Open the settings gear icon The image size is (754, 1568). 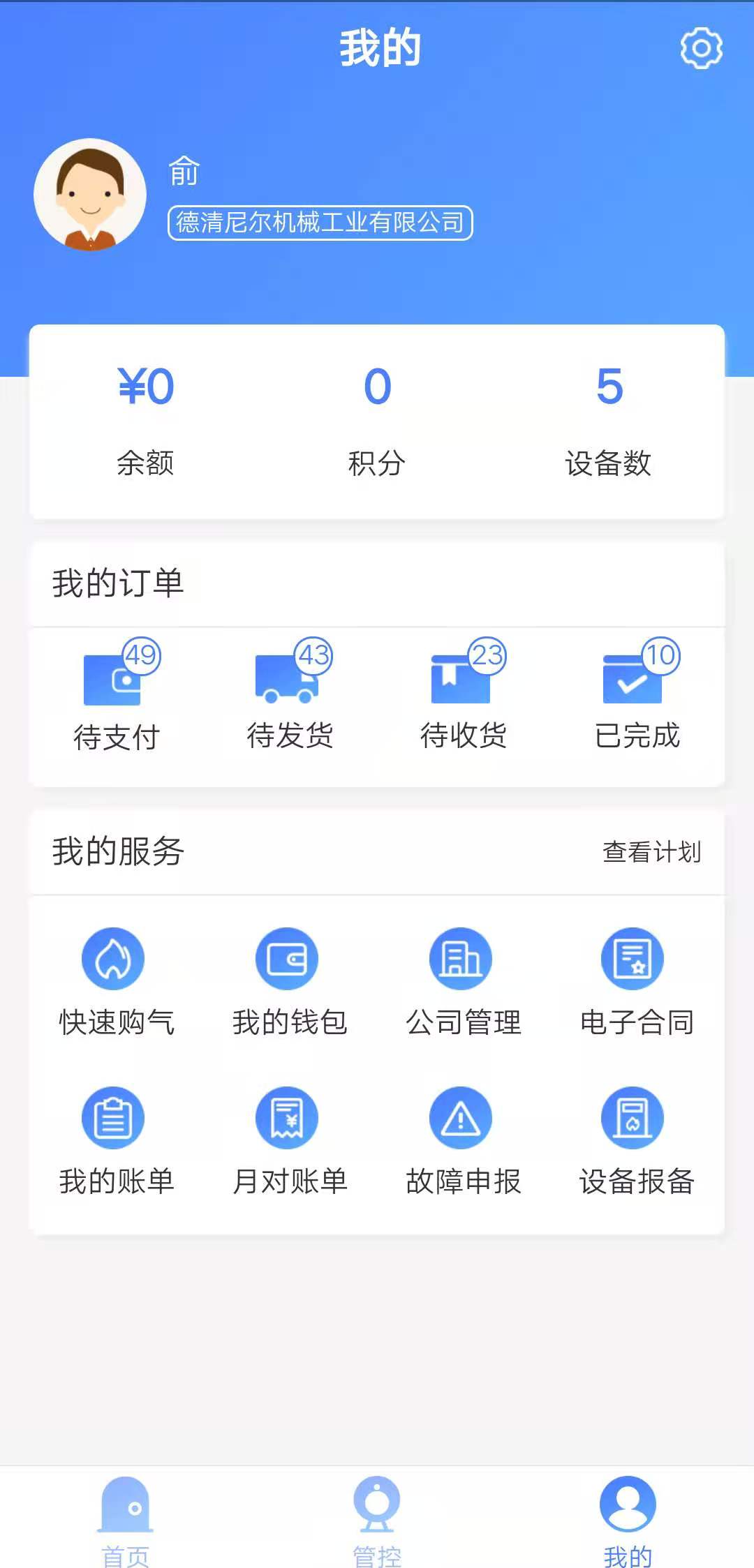700,49
